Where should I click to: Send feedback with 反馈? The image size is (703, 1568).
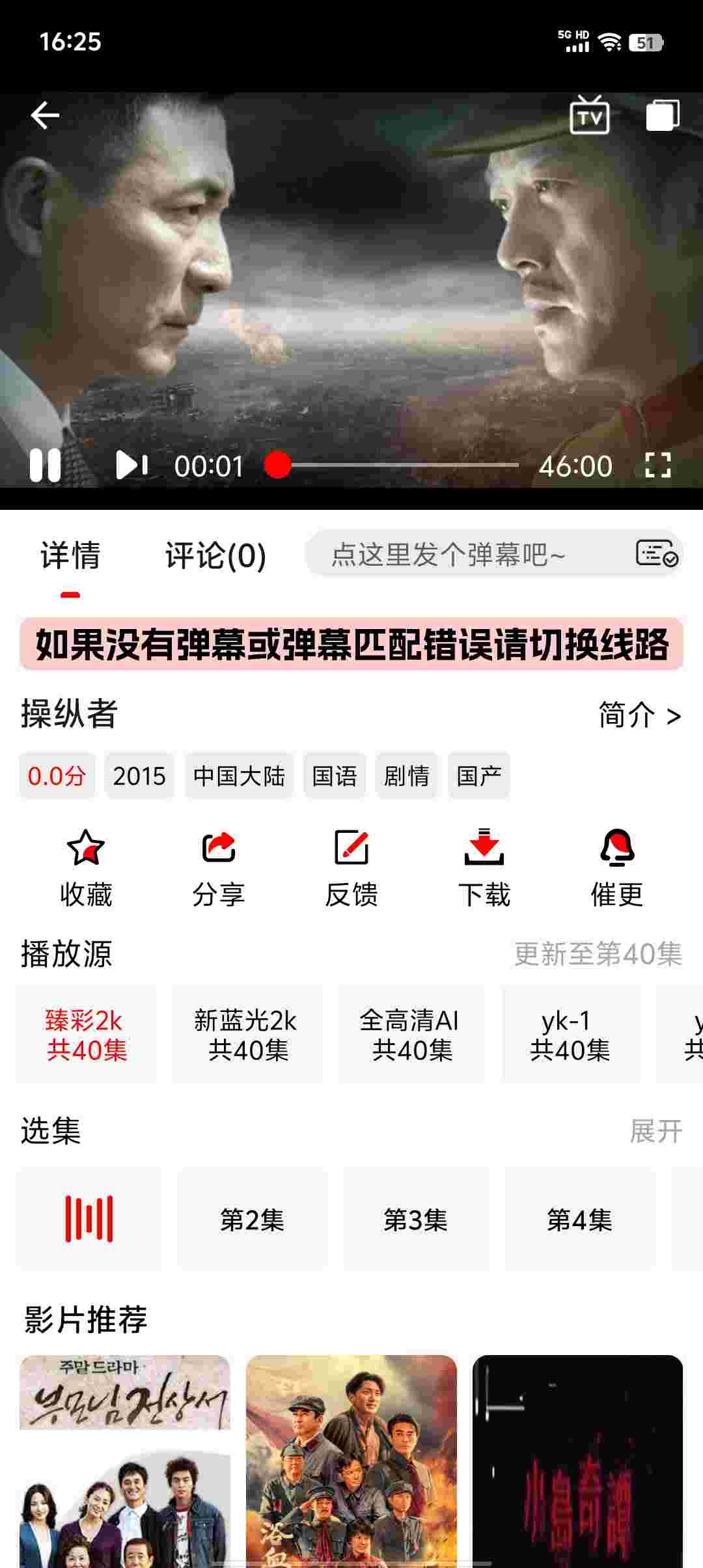pyautogui.click(x=351, y=867)
